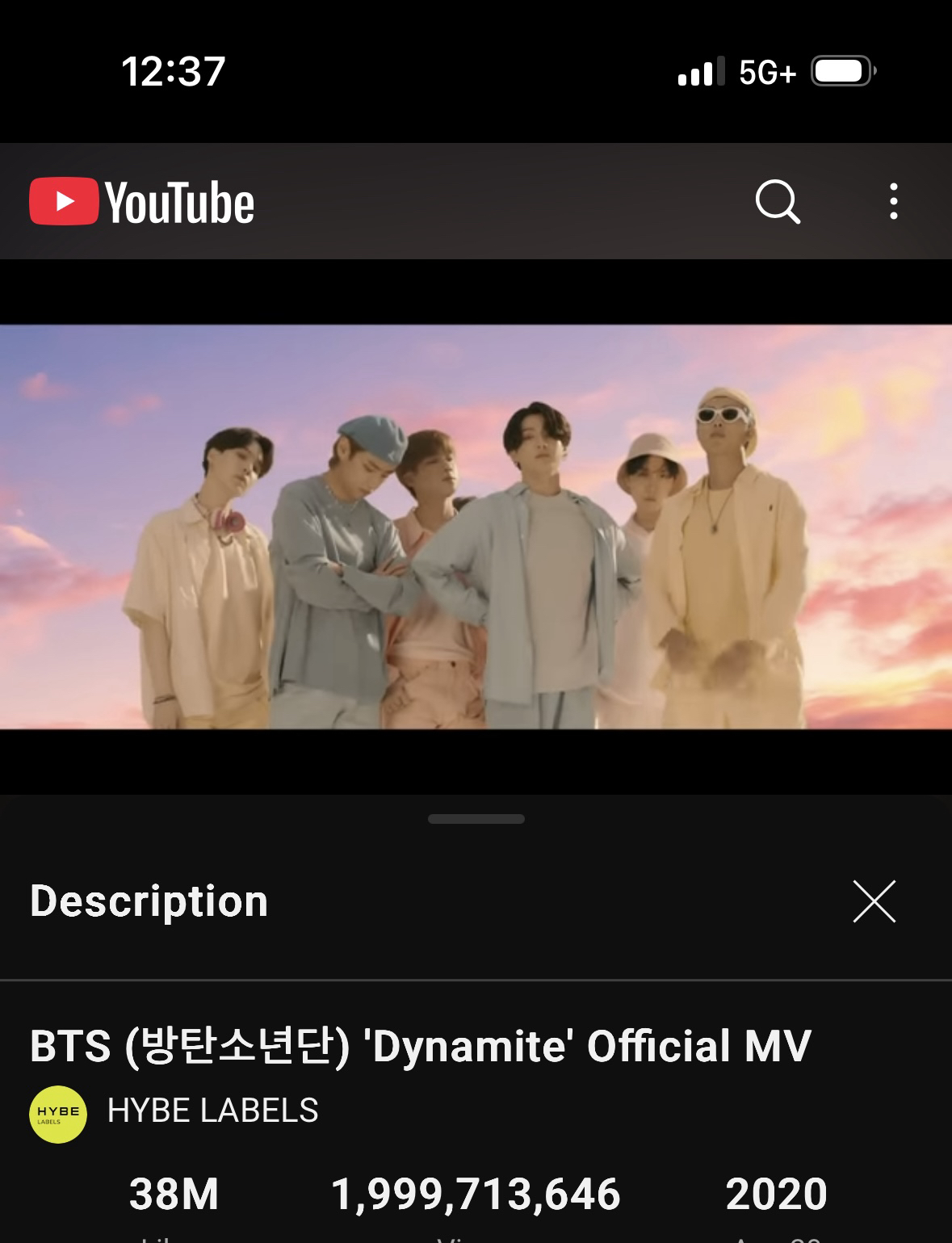Close the Description panel

tap(874, 901)
